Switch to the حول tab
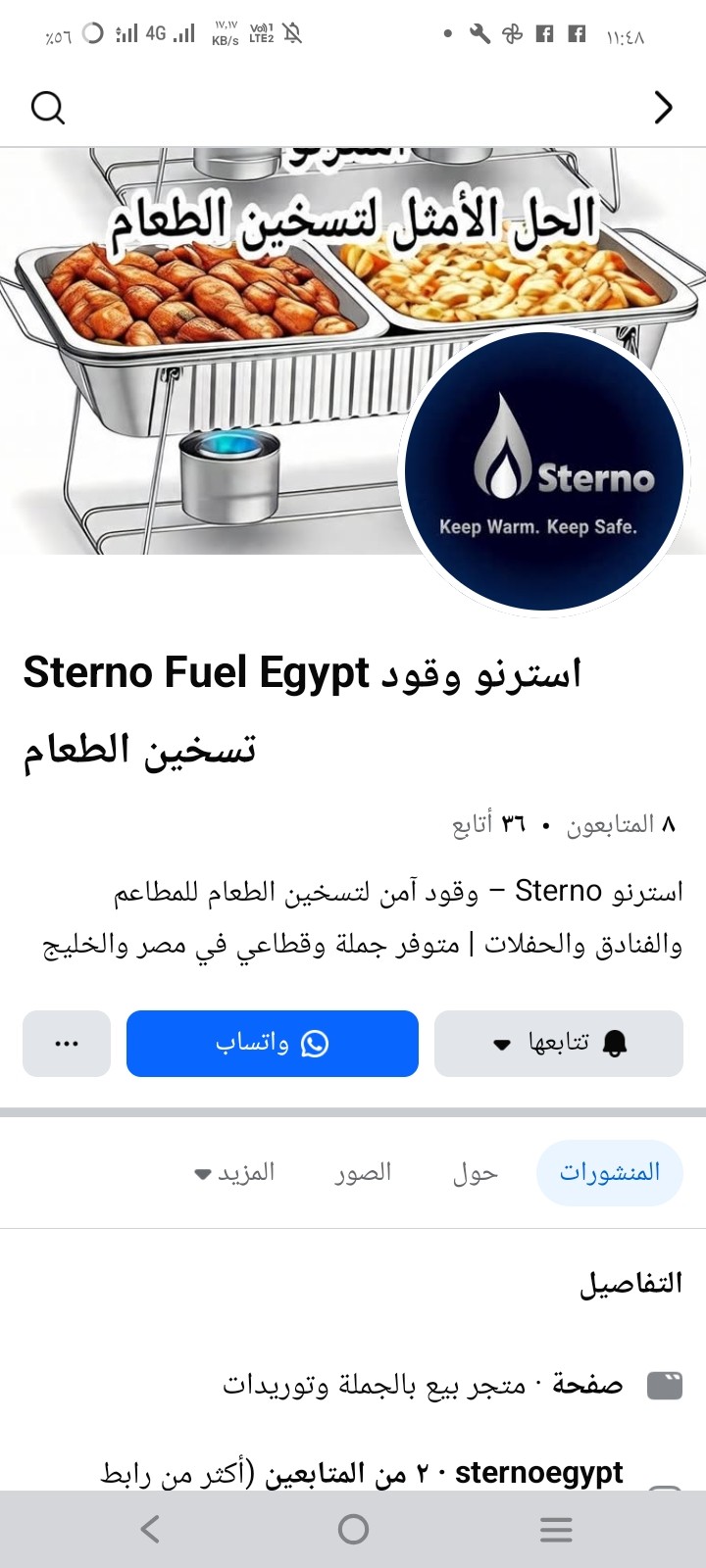The image size is (706, 1568). (x=476, y=1172)
